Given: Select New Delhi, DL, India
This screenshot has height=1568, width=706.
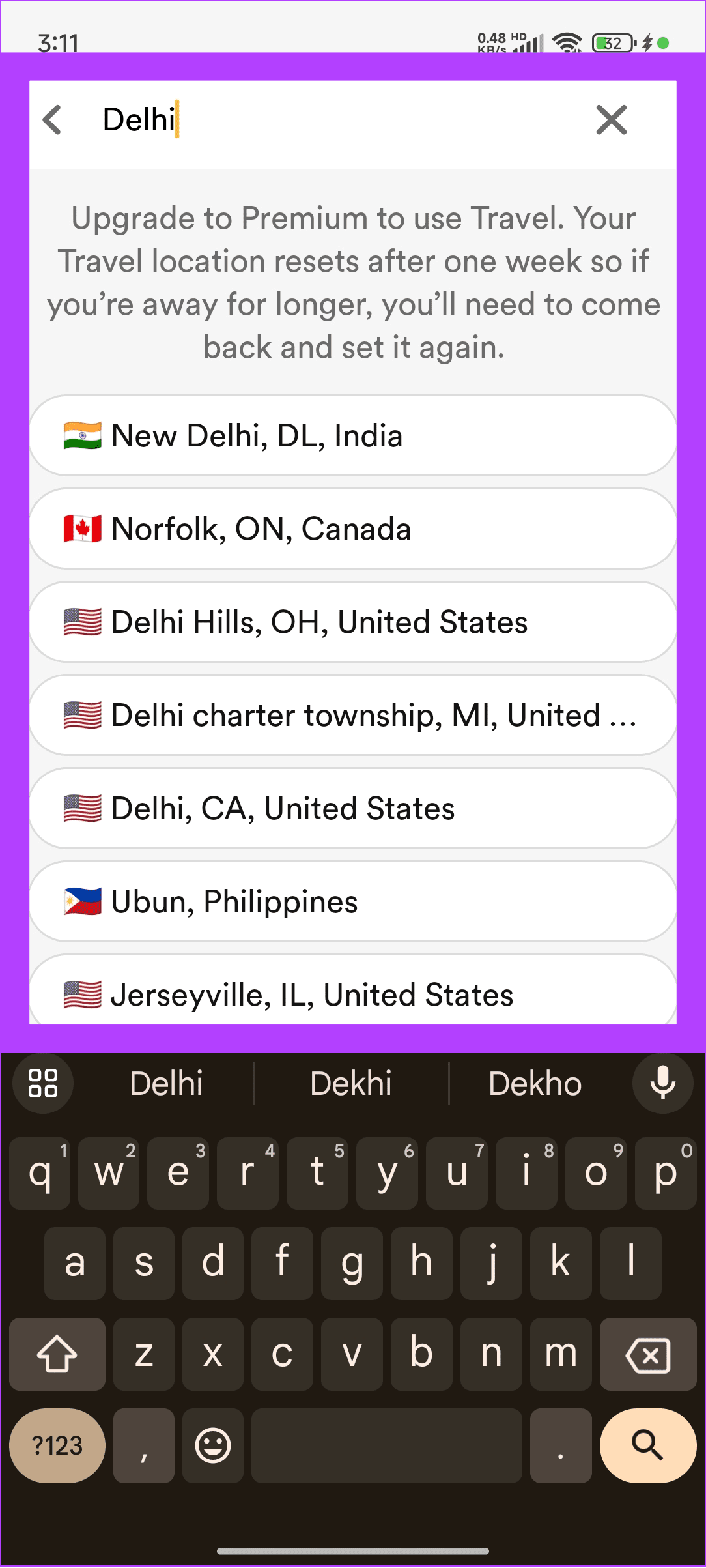Looking at the screenshot, I should tap(352, 435).
